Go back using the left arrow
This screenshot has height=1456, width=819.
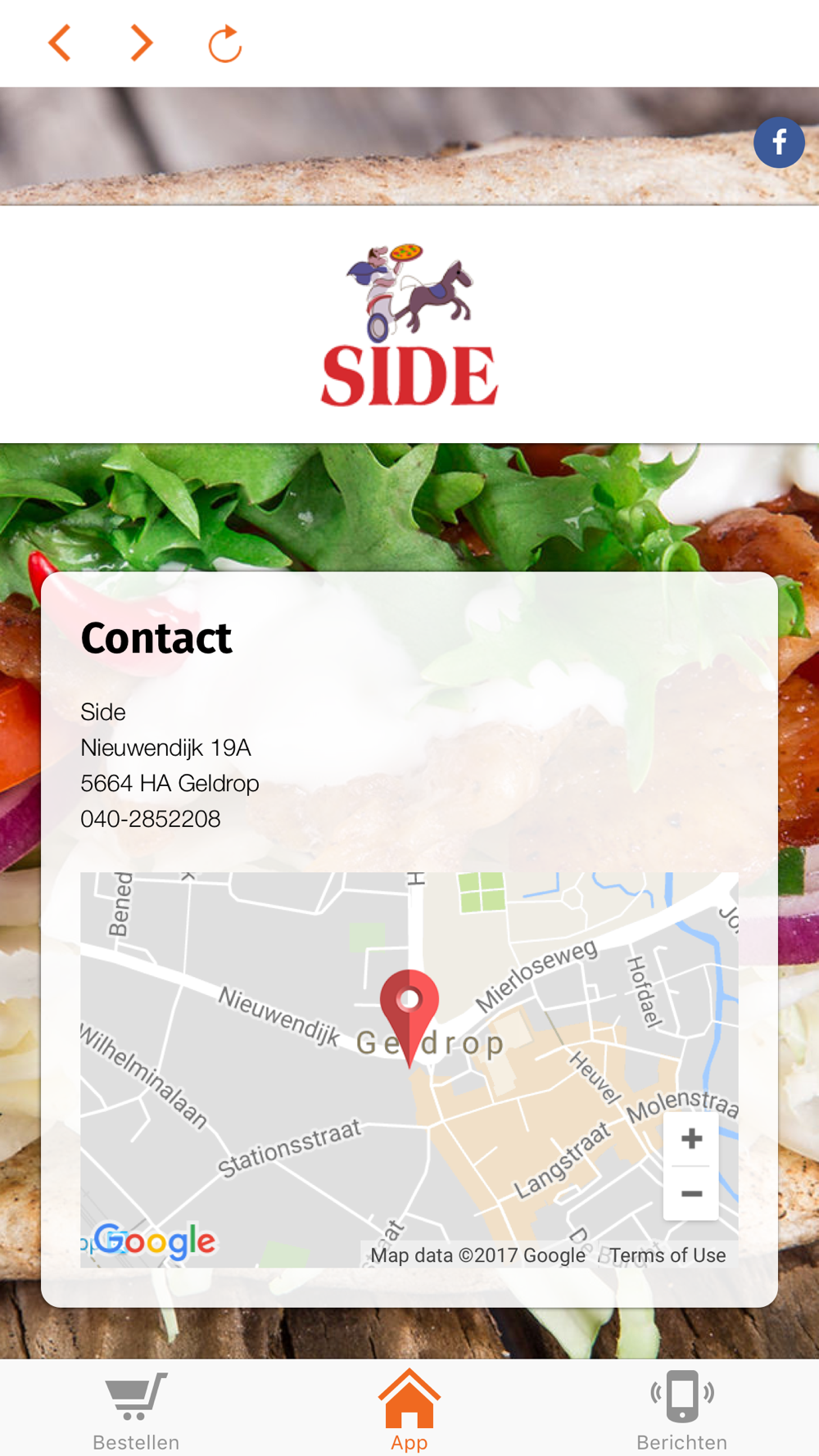(x=60, y=43)
